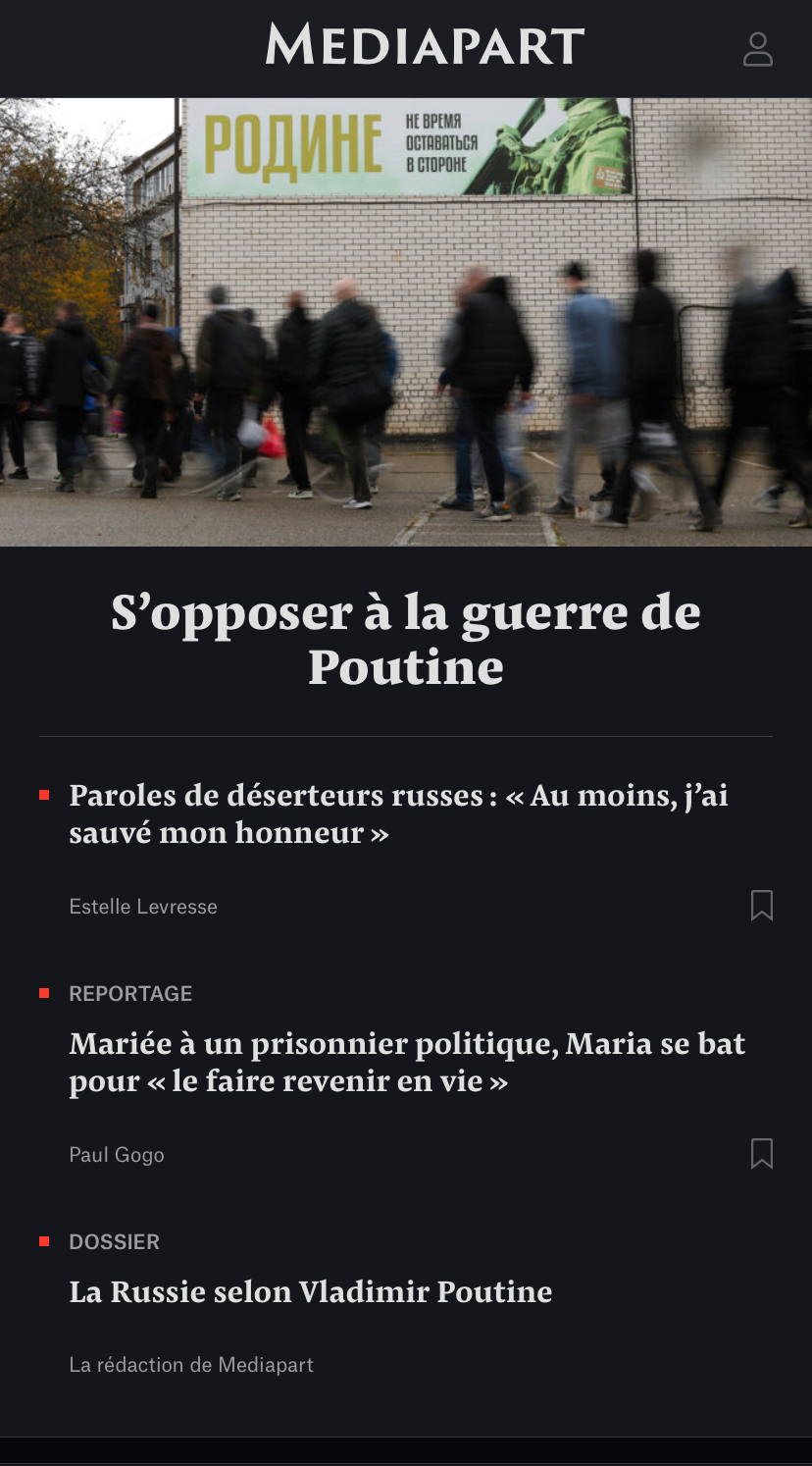Open "S'opposer à la guerre de Poutine" headline

[406, 640]
